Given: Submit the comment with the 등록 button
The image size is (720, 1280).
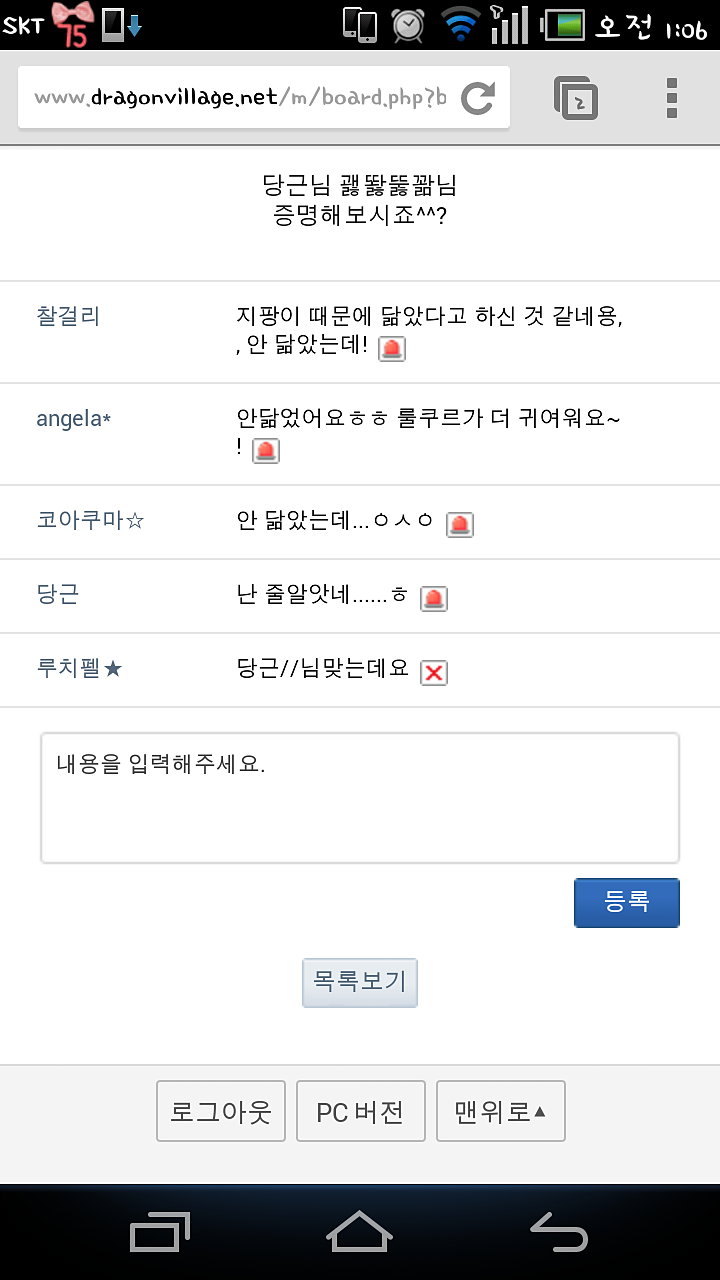Looking at the screenshot, I should (x=627, y=903).
